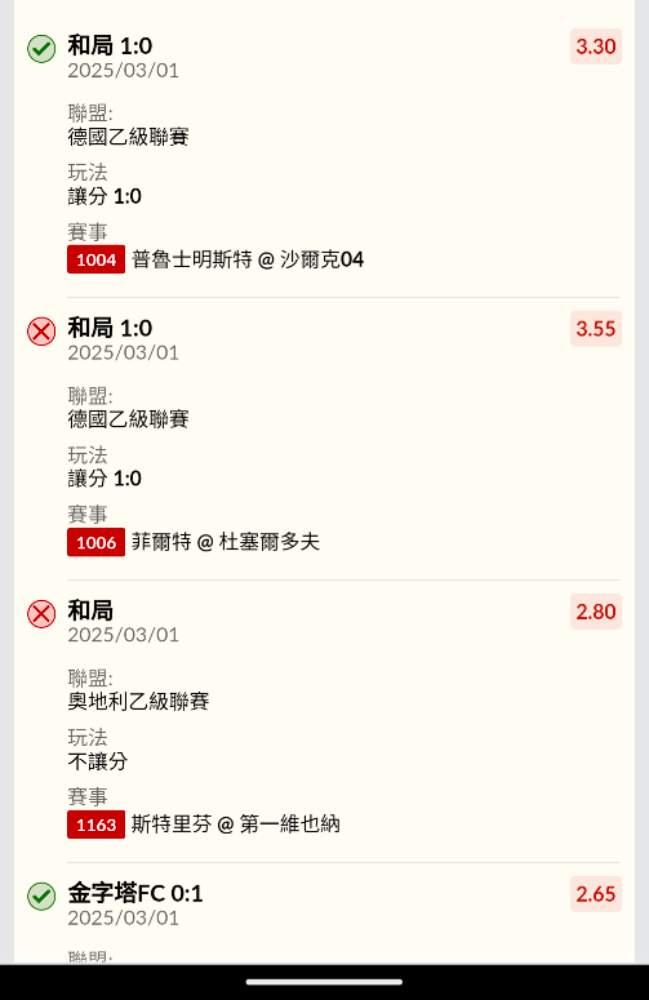The height and width of the screenshot is (1000, 649).
Task: View the 斯特里芬 @ 第一維也納 bet details
Action: click(235, 825)
